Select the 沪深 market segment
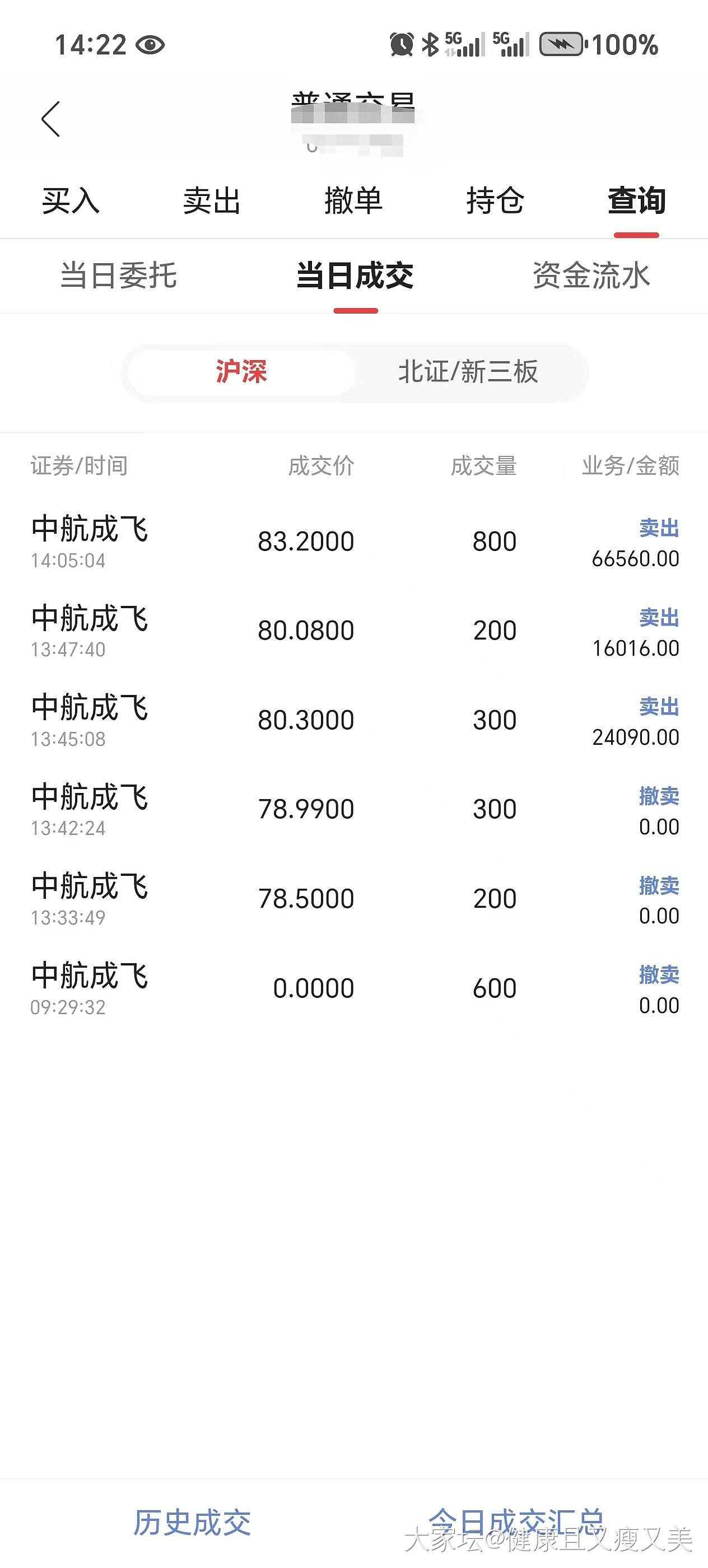 [x=241, y=372]
